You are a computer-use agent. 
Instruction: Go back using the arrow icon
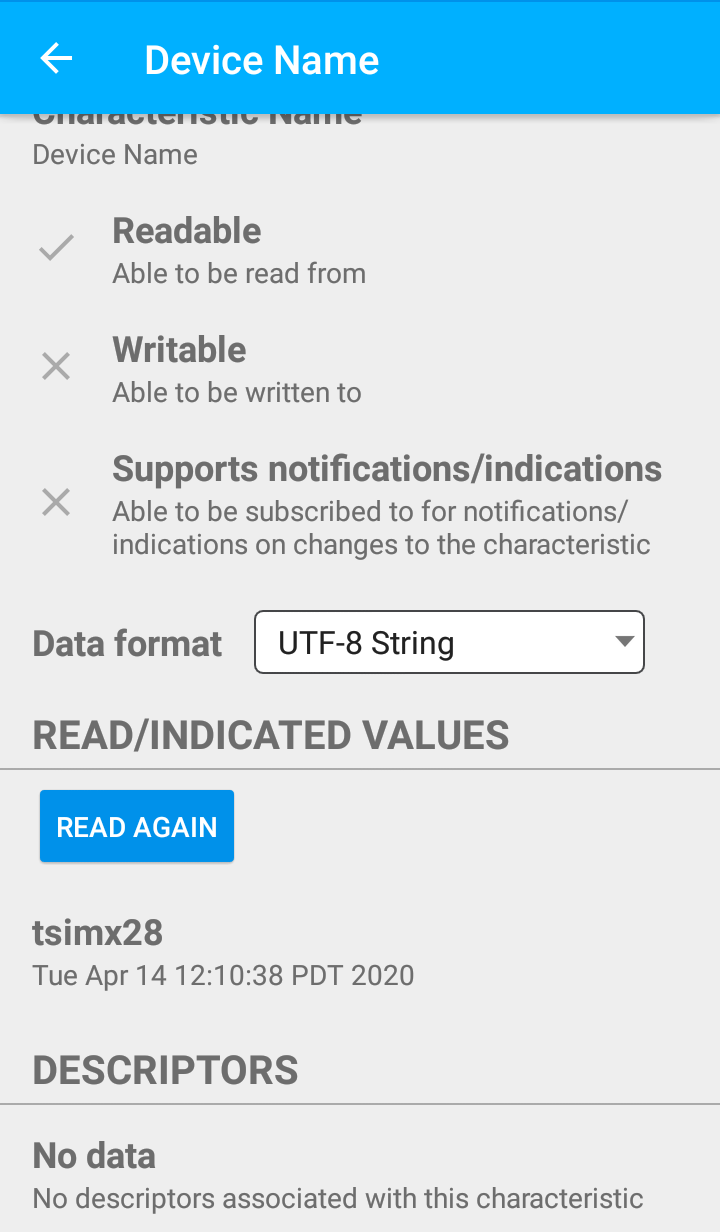click(56, 59)
